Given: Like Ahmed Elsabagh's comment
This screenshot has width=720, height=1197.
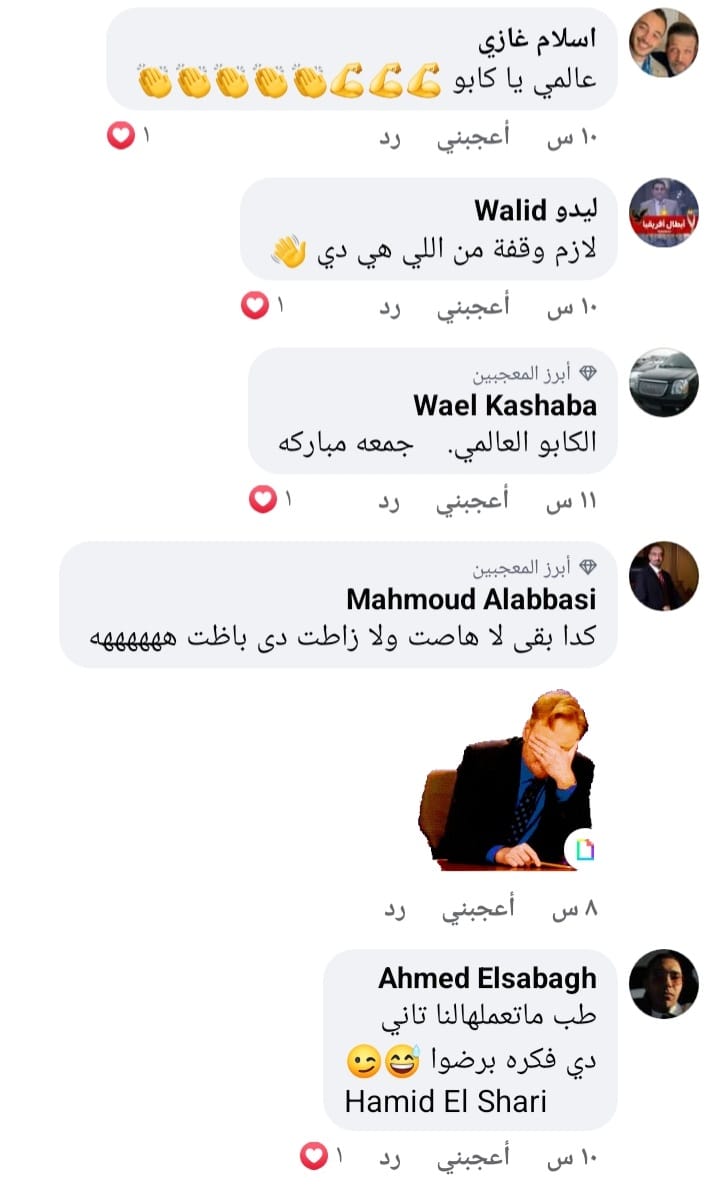Looking at the screenshot, I should coord(472,1158).
